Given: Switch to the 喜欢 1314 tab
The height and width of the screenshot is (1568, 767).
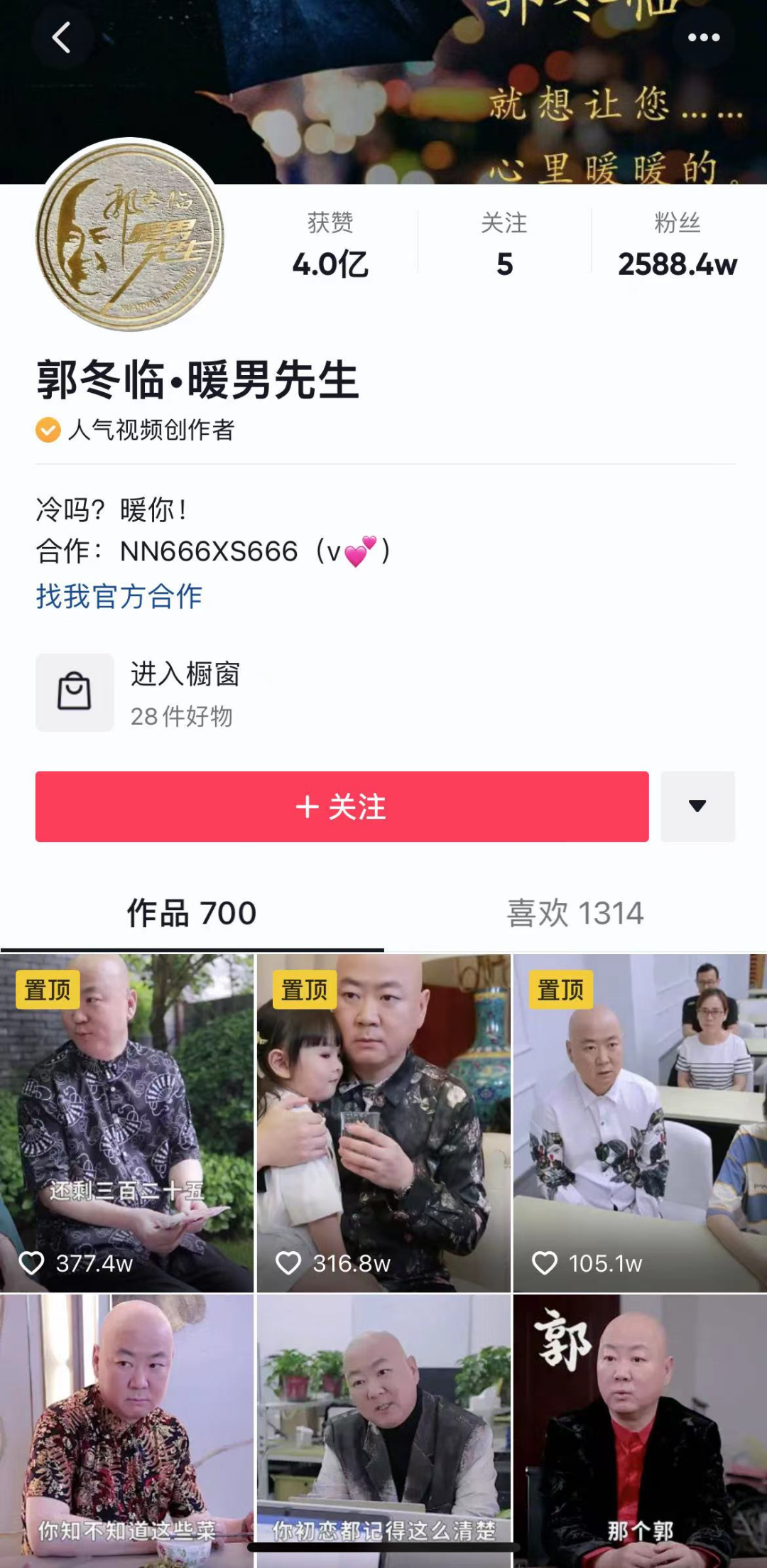Looking at the screenshot, I should [x=575, y=913].
